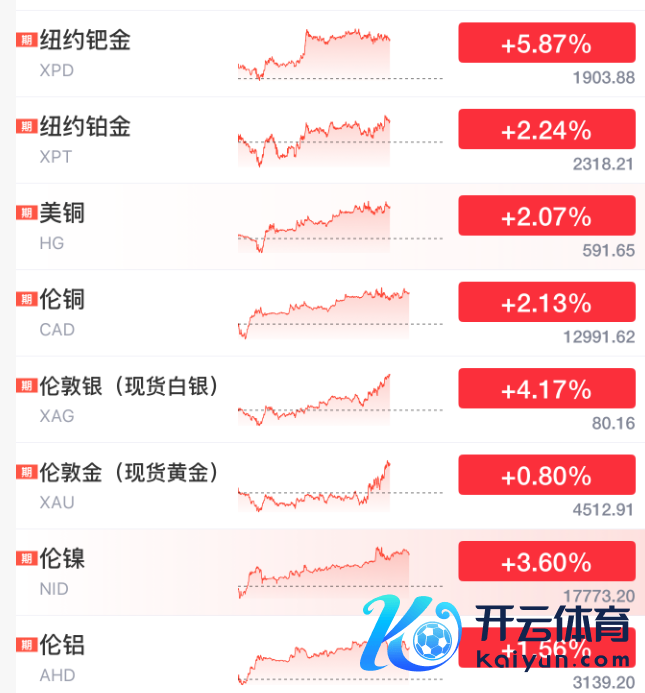Open the 伦铝 AHD row
The height and width of the screenshot is (693, 645).
pyautogui.click(x=62, y=646)
